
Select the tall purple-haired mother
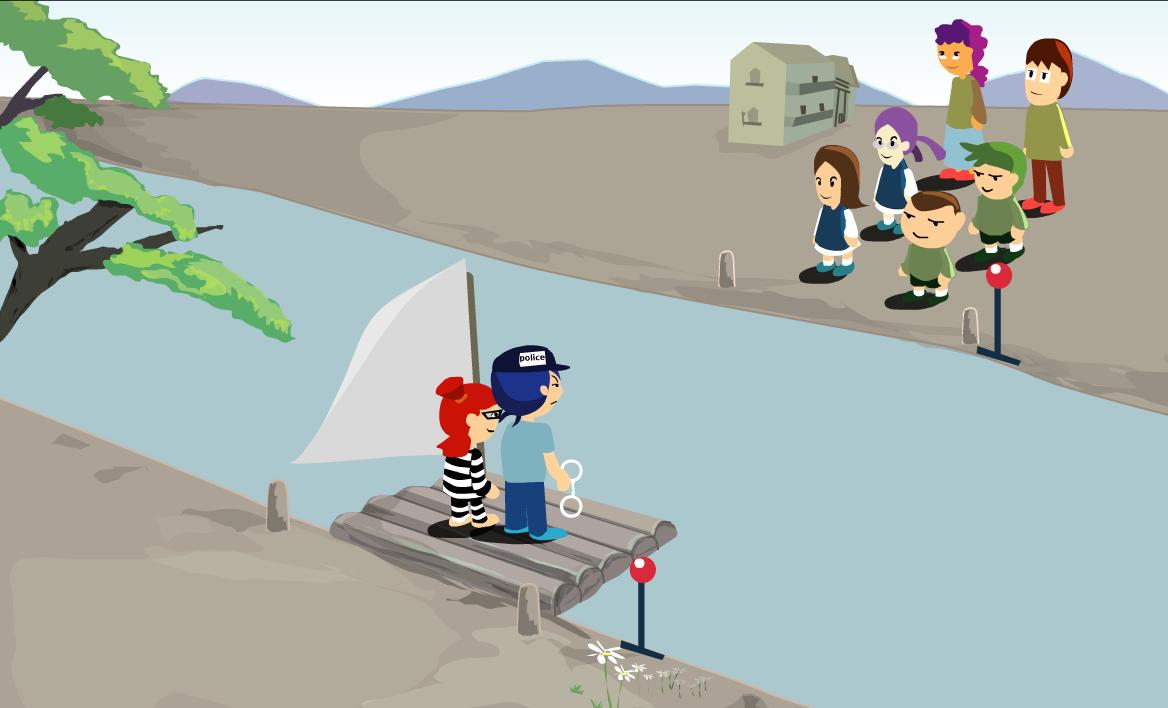click(x=962, y=100)
